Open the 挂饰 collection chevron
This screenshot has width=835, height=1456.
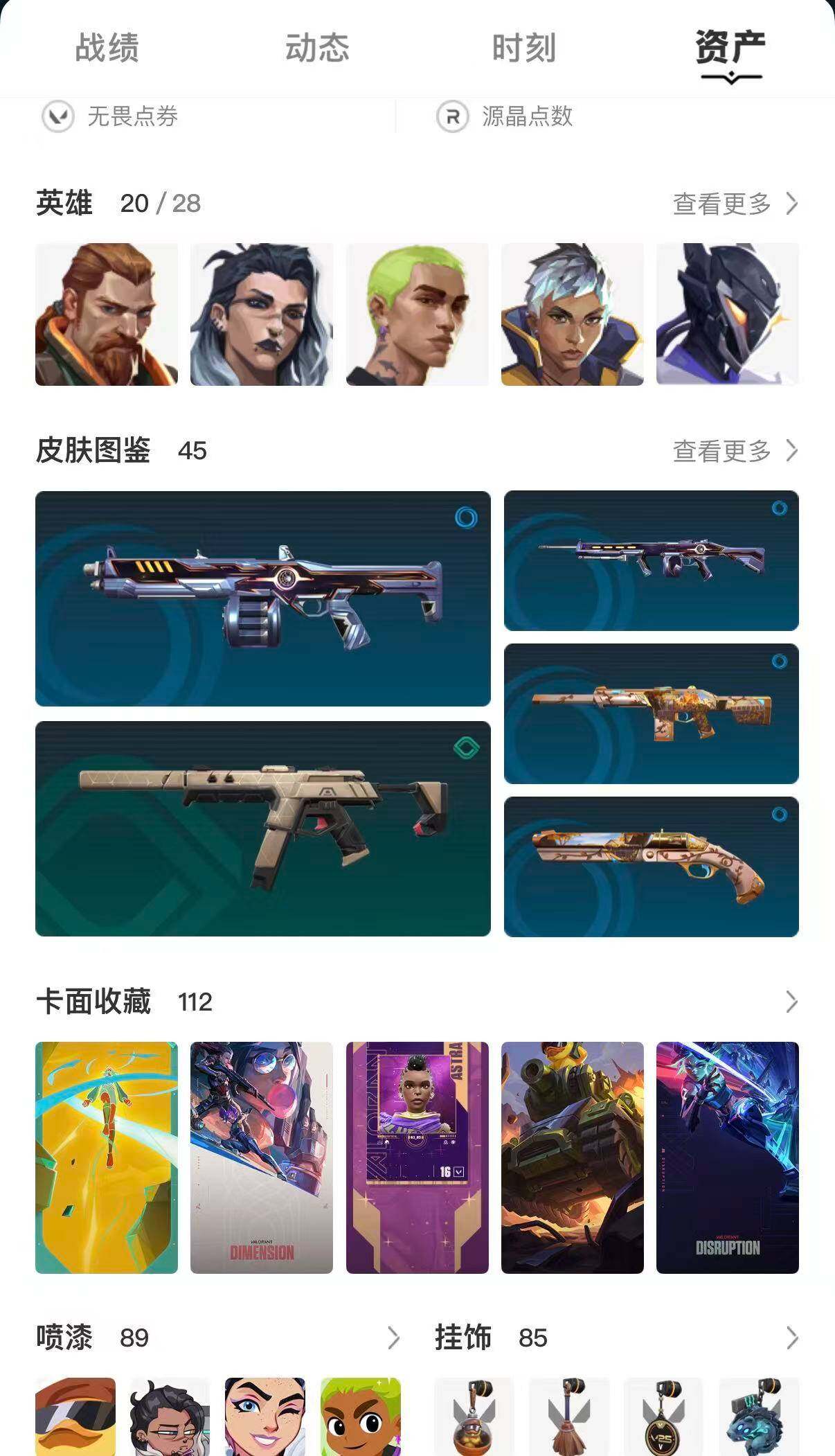coord(791,1338)
